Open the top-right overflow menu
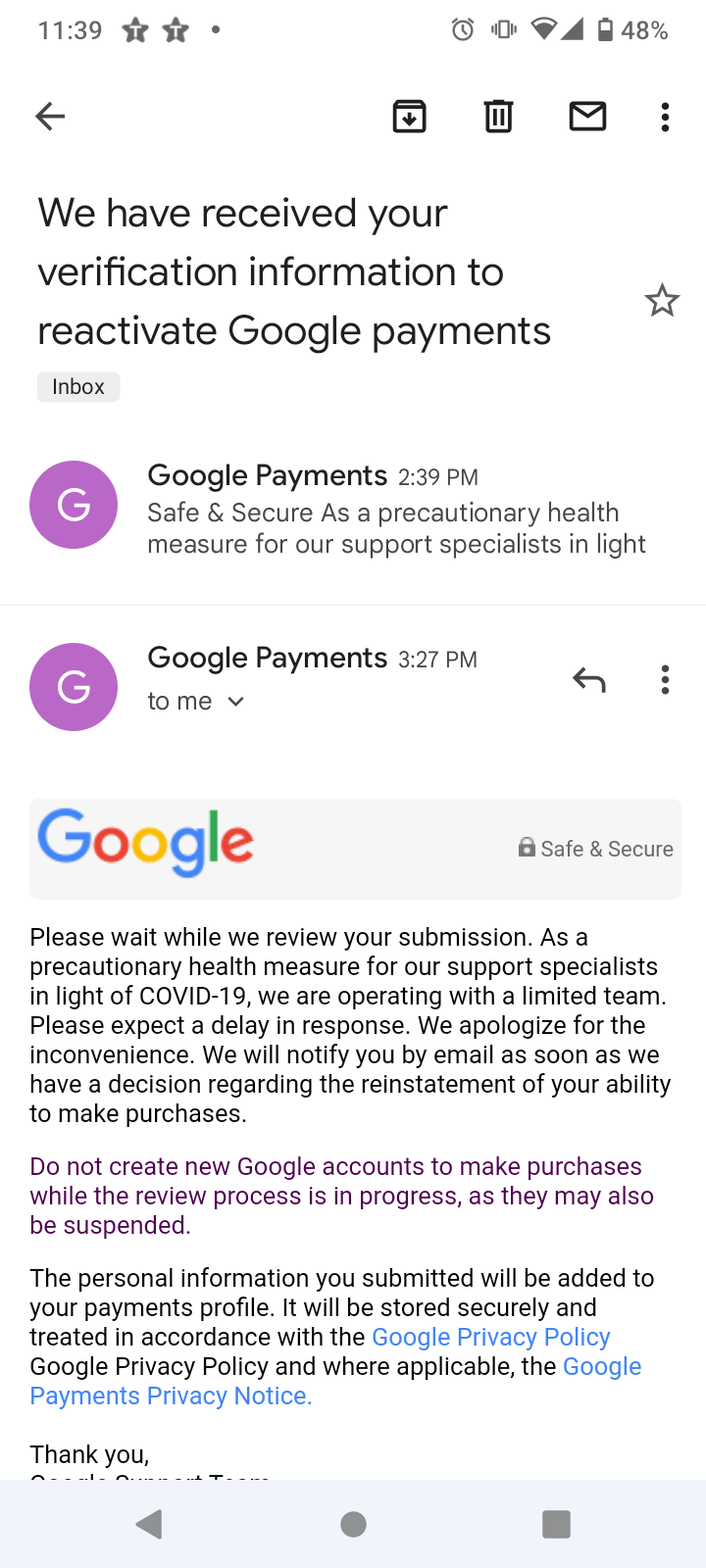Screen dimensions: 706x1568 pos(665,116)
